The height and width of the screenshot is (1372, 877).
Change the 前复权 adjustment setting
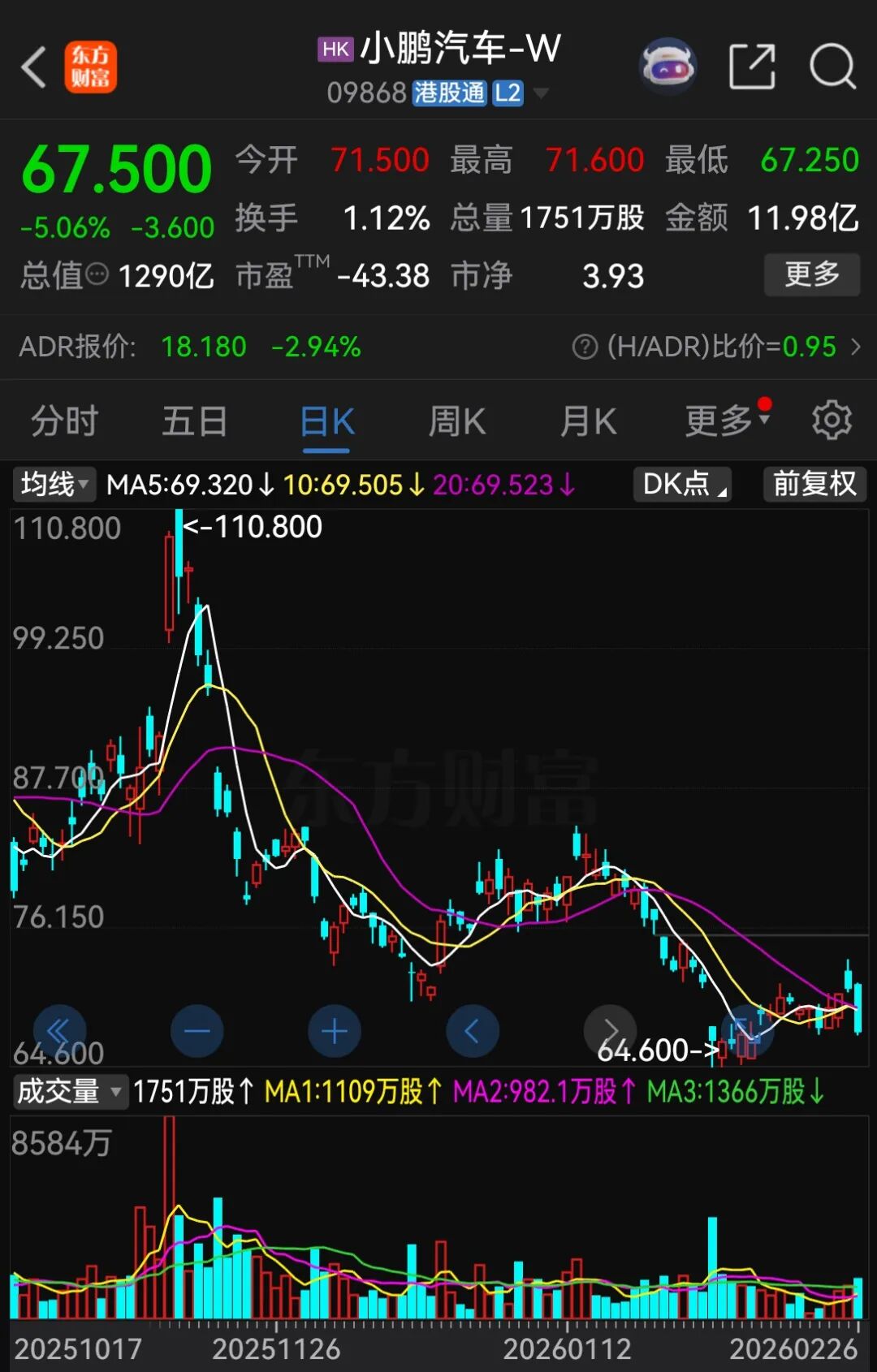click(814, 485)
